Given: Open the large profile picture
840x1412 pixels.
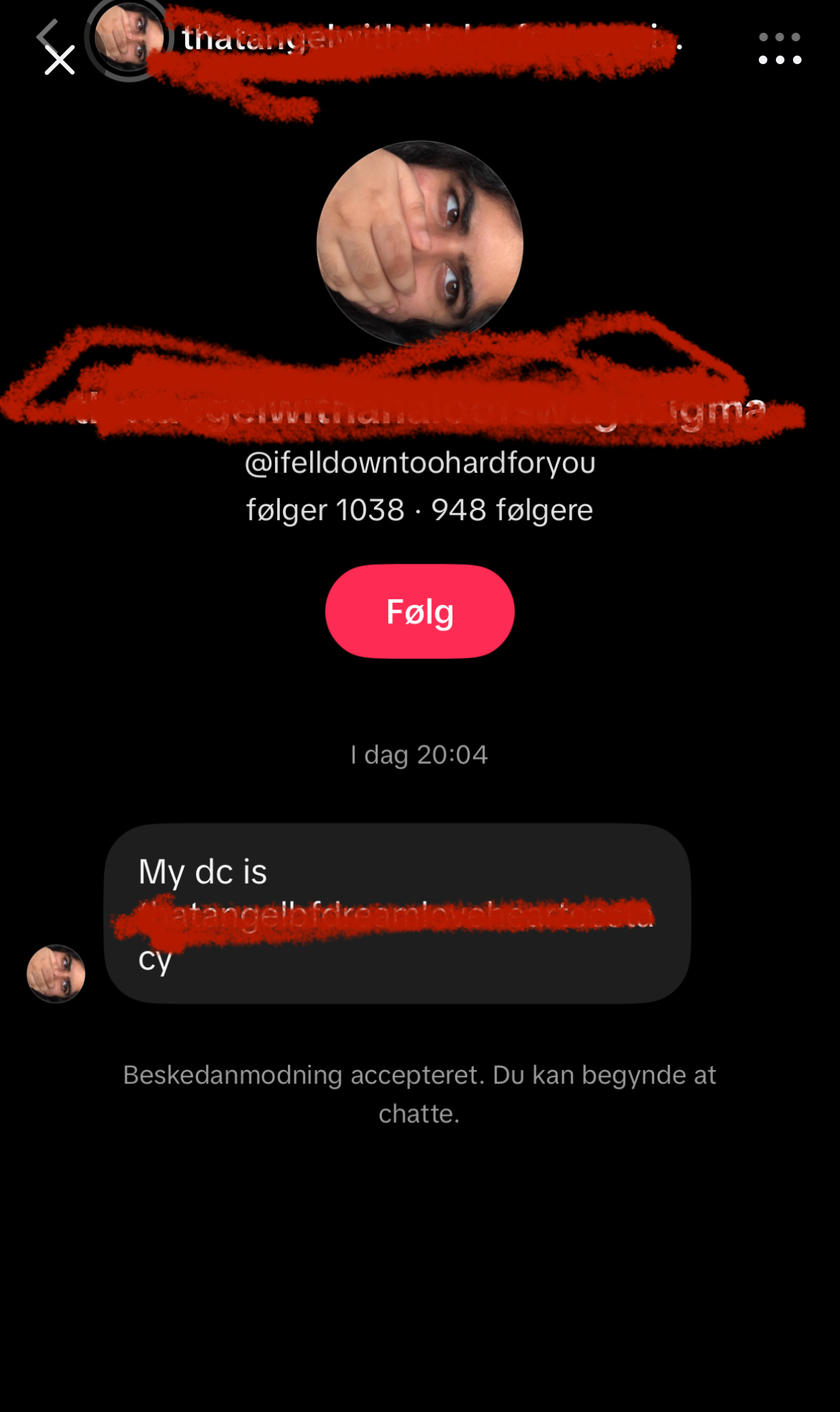Looking at the screenshot, I should click(420, 244).
